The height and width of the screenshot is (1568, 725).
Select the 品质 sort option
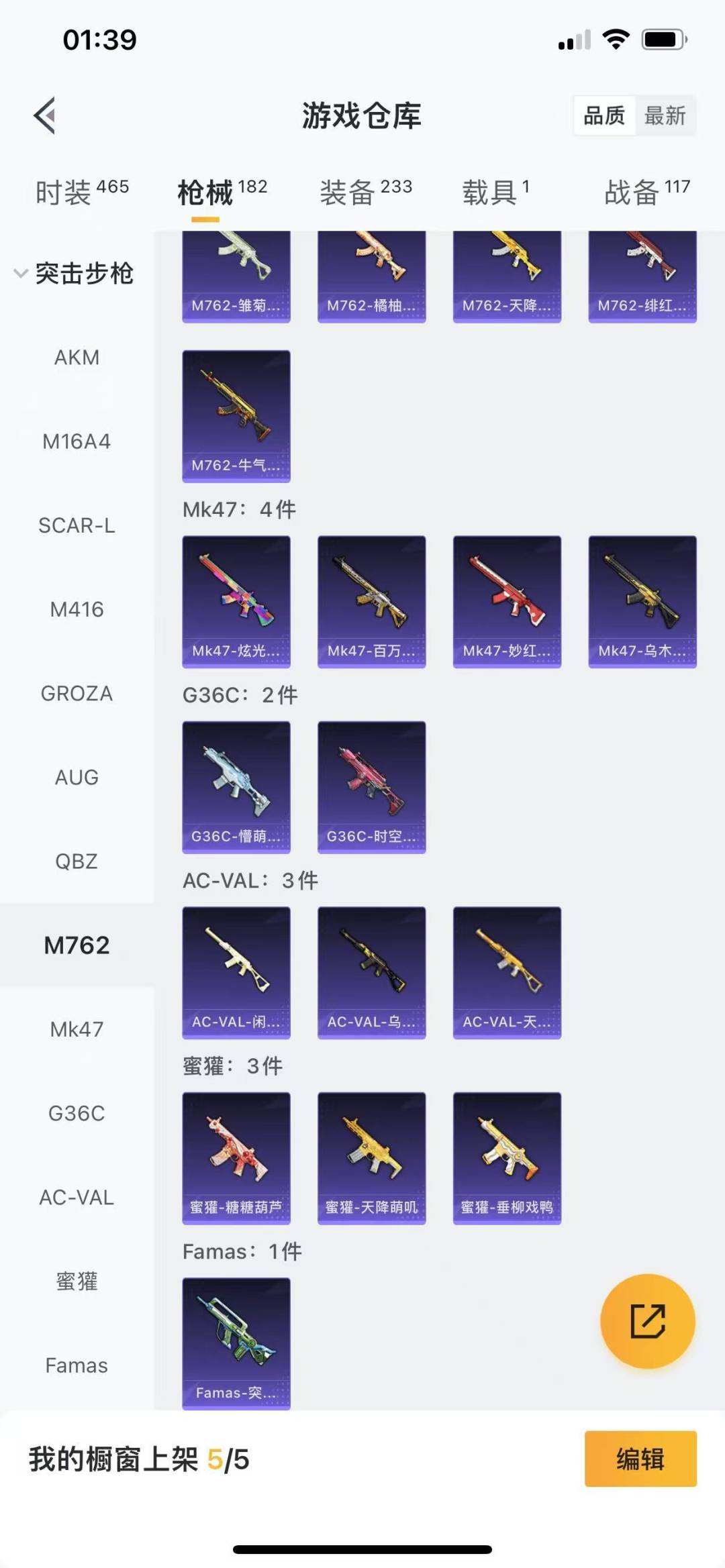point(604,116)
